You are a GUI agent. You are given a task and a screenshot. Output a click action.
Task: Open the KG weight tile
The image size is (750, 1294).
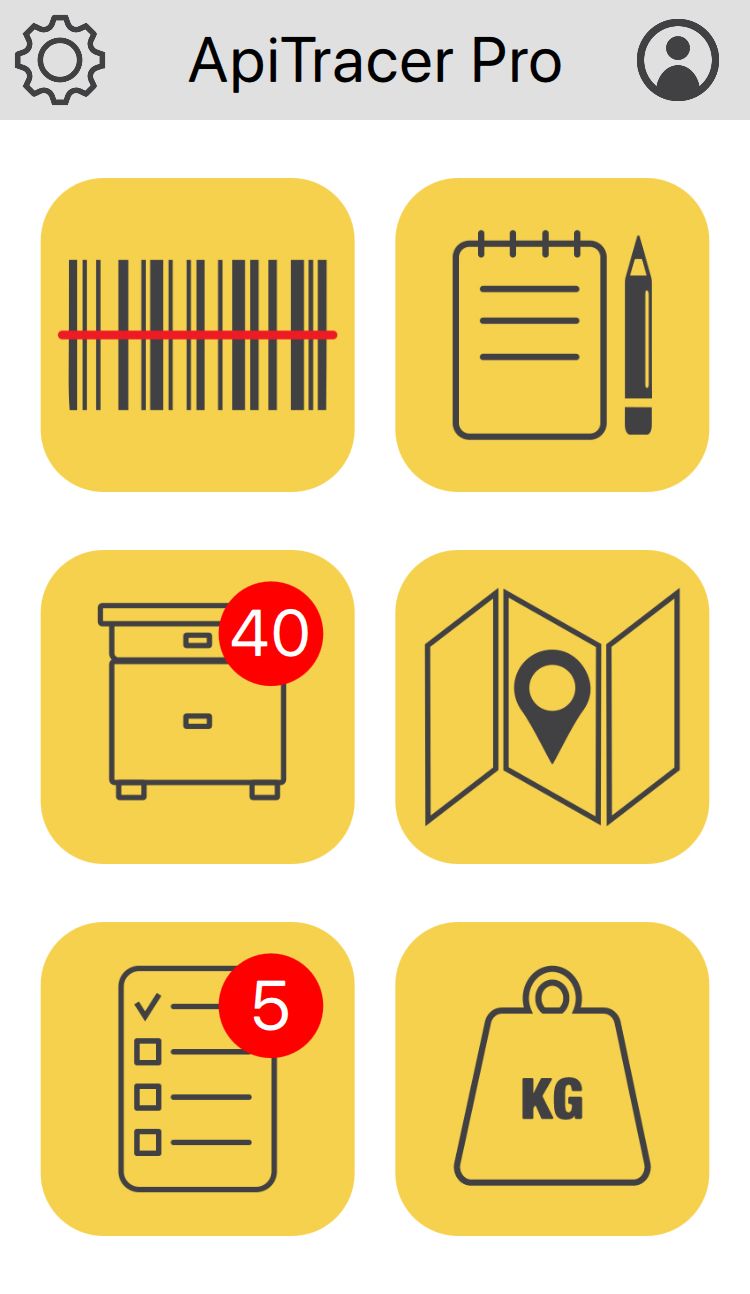552,1079
